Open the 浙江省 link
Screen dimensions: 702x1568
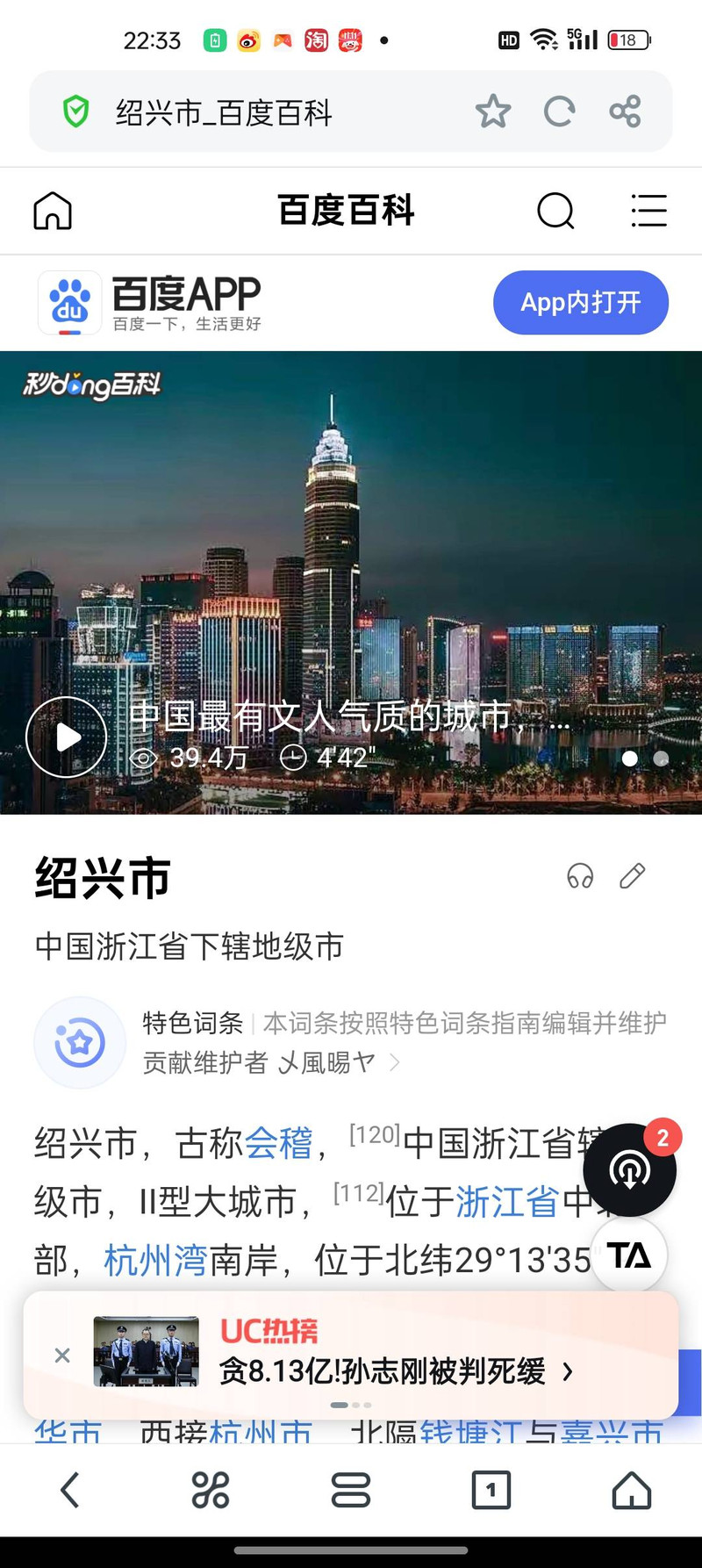coord(507,1202)
